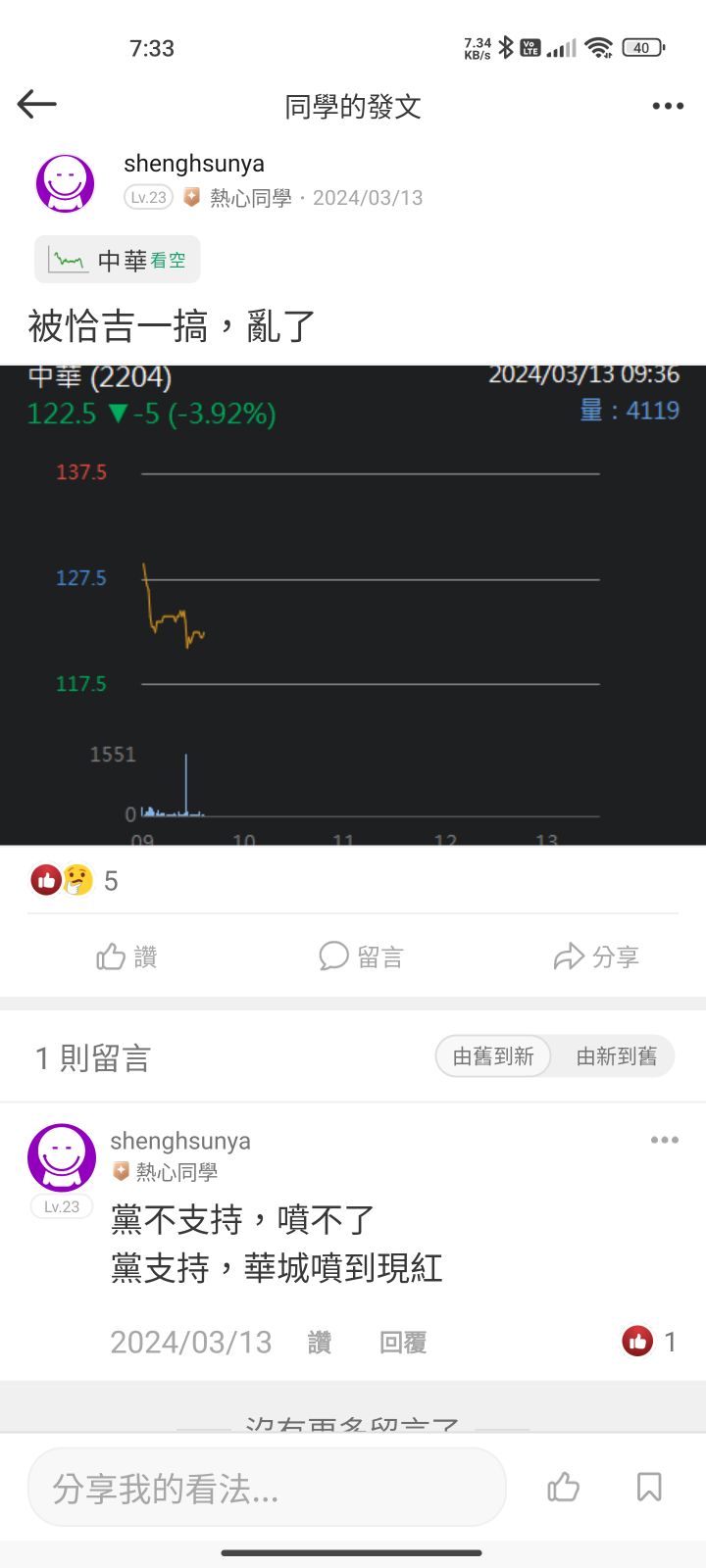Open the post's overflow menu in the header
The height and width of the screenshot is (1568, 706).
[668, 106]
